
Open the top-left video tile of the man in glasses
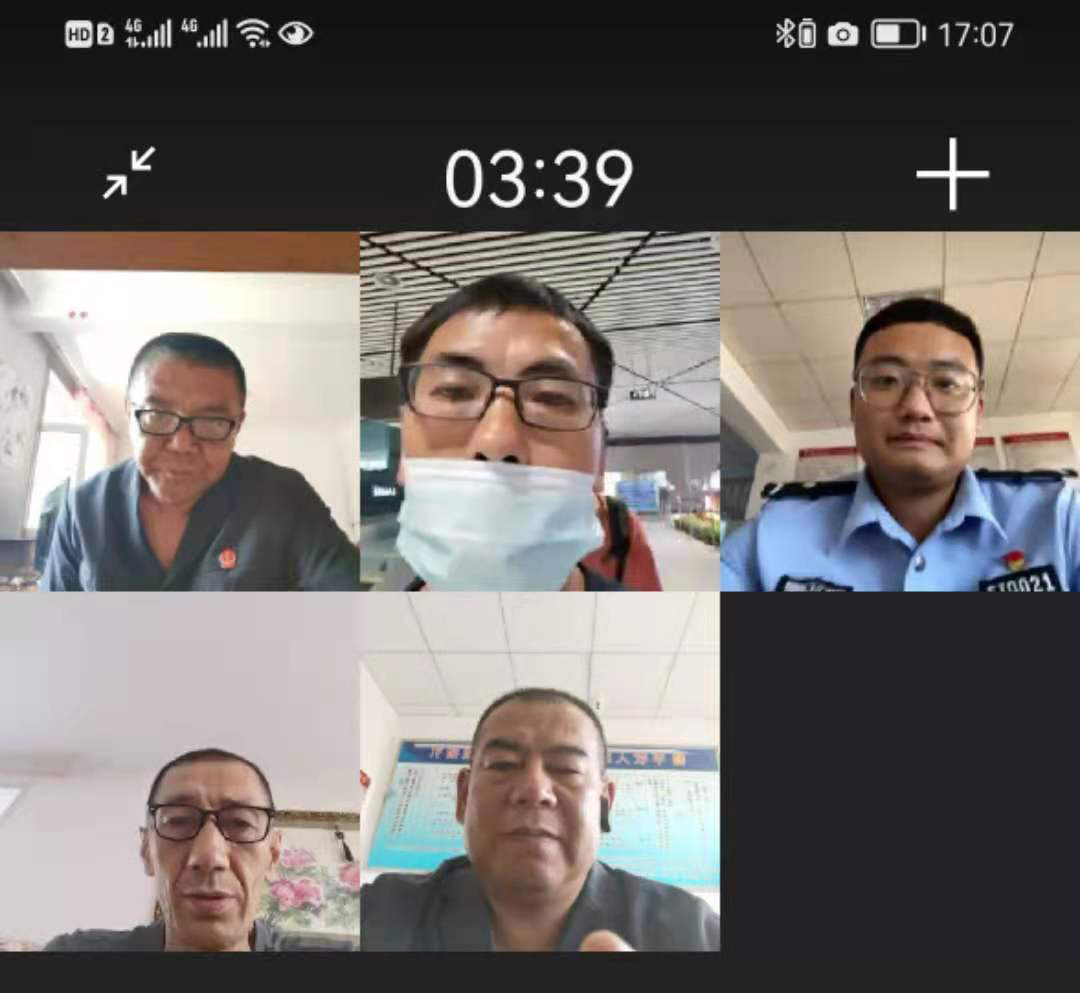180,412
